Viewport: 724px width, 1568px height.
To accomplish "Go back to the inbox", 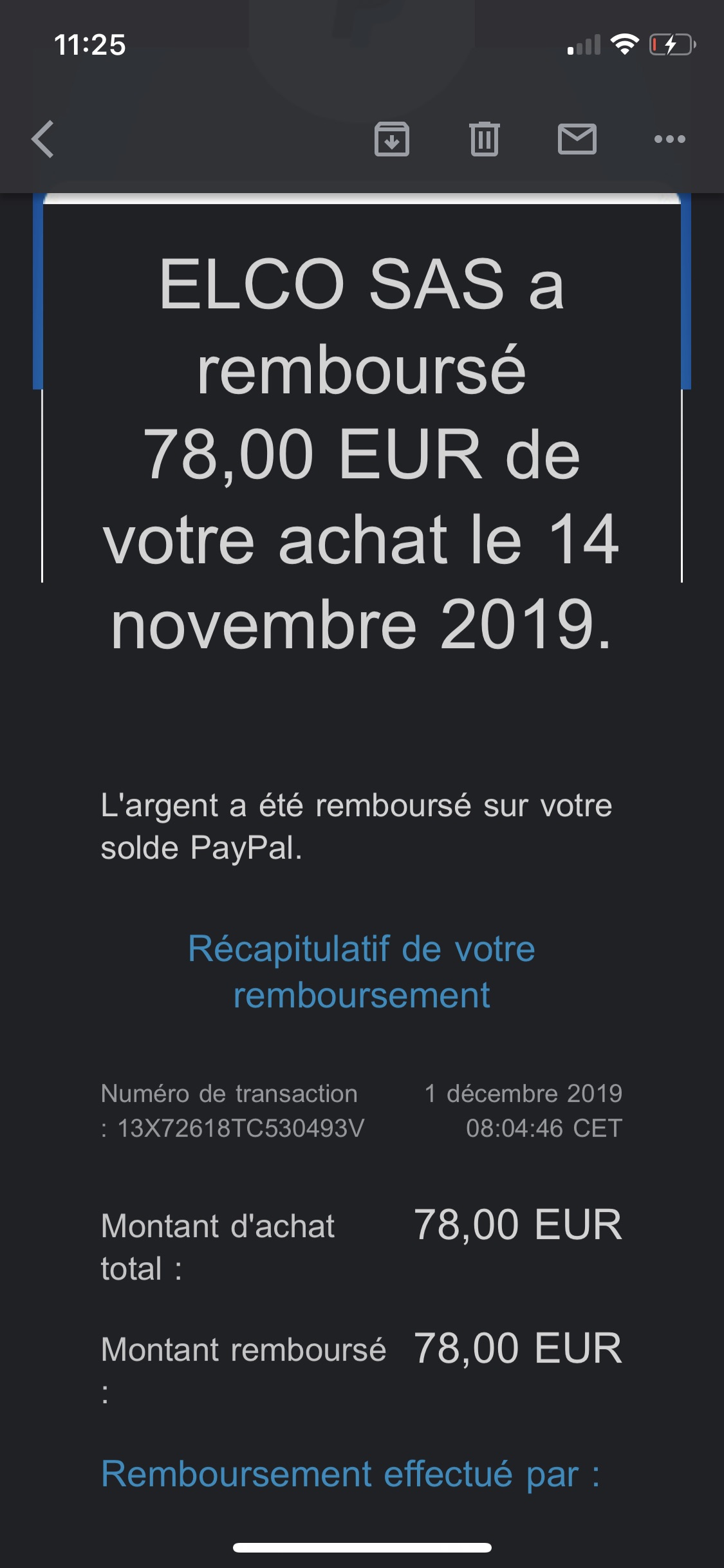I will pos(42,139).
